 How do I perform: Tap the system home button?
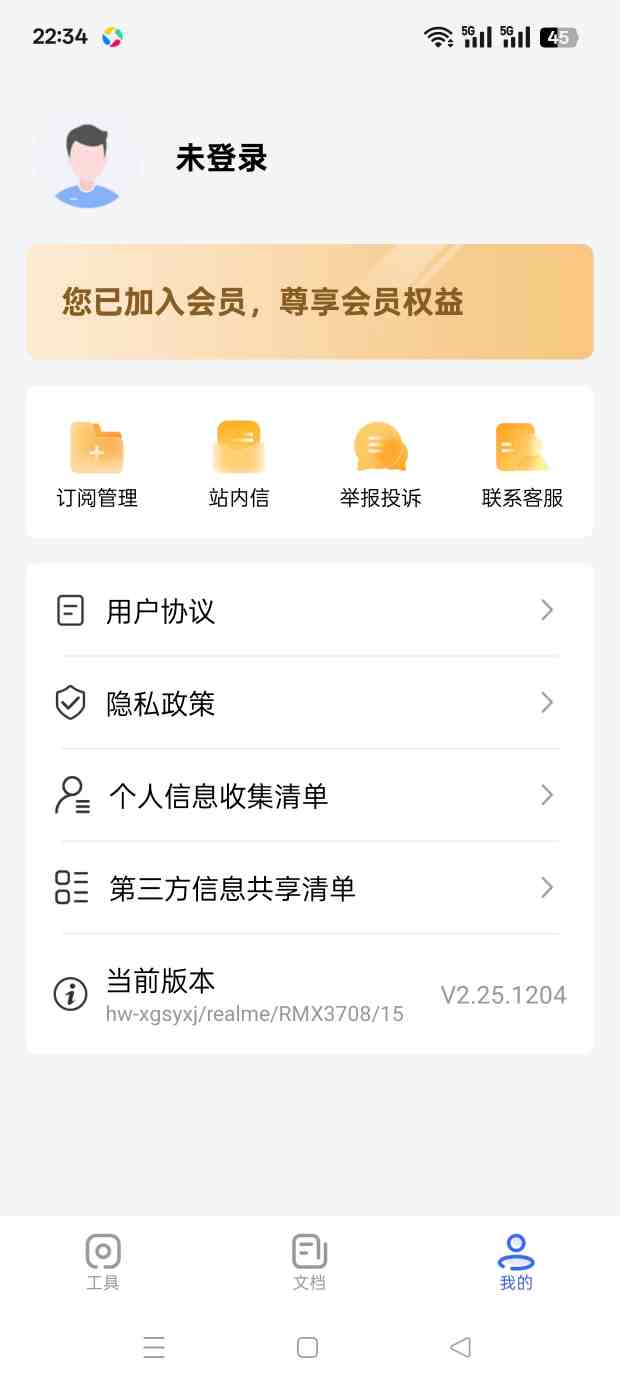tap(308, 1347)
